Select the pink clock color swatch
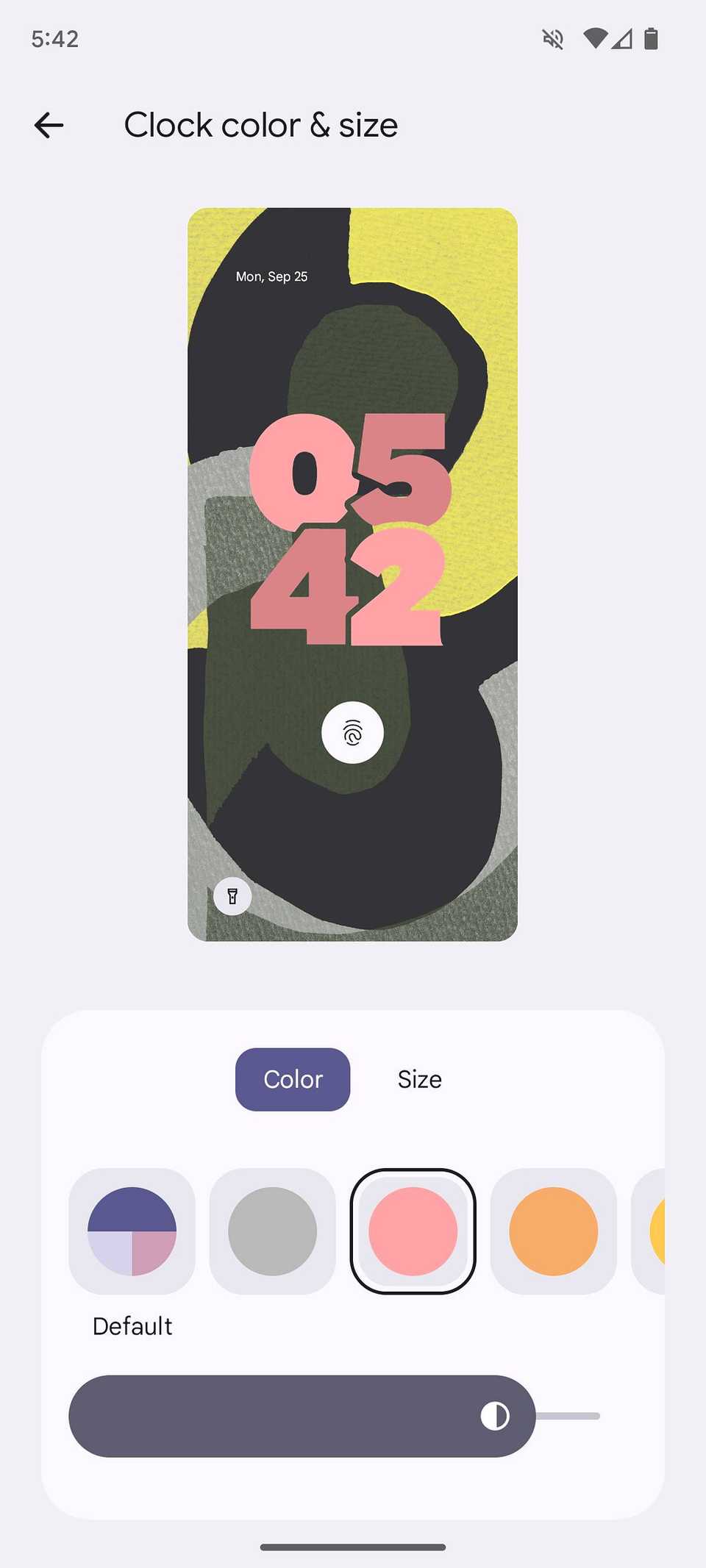This screenshot has width=706, height=1568. [x=413, y=1231]
